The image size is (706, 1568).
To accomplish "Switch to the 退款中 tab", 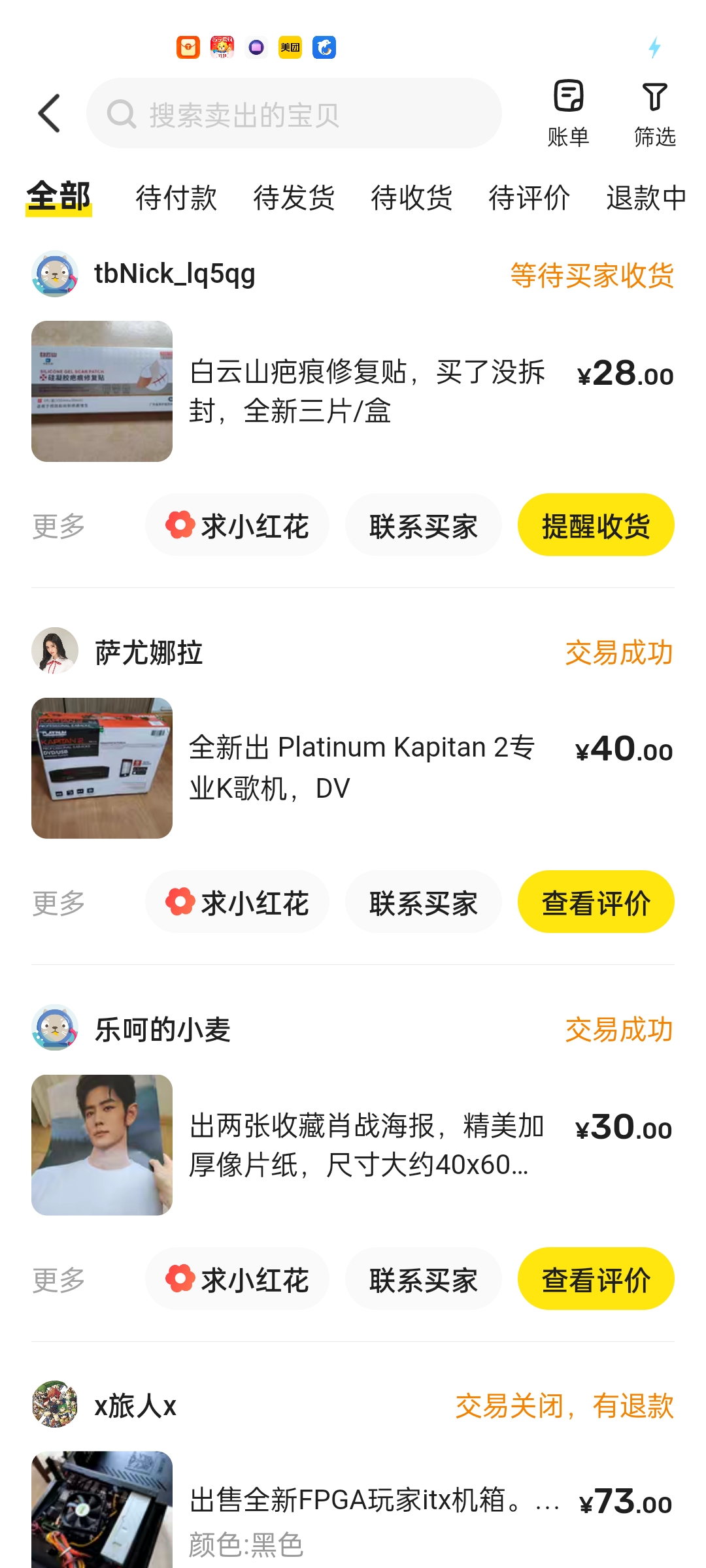I will [x=646, y=197].
